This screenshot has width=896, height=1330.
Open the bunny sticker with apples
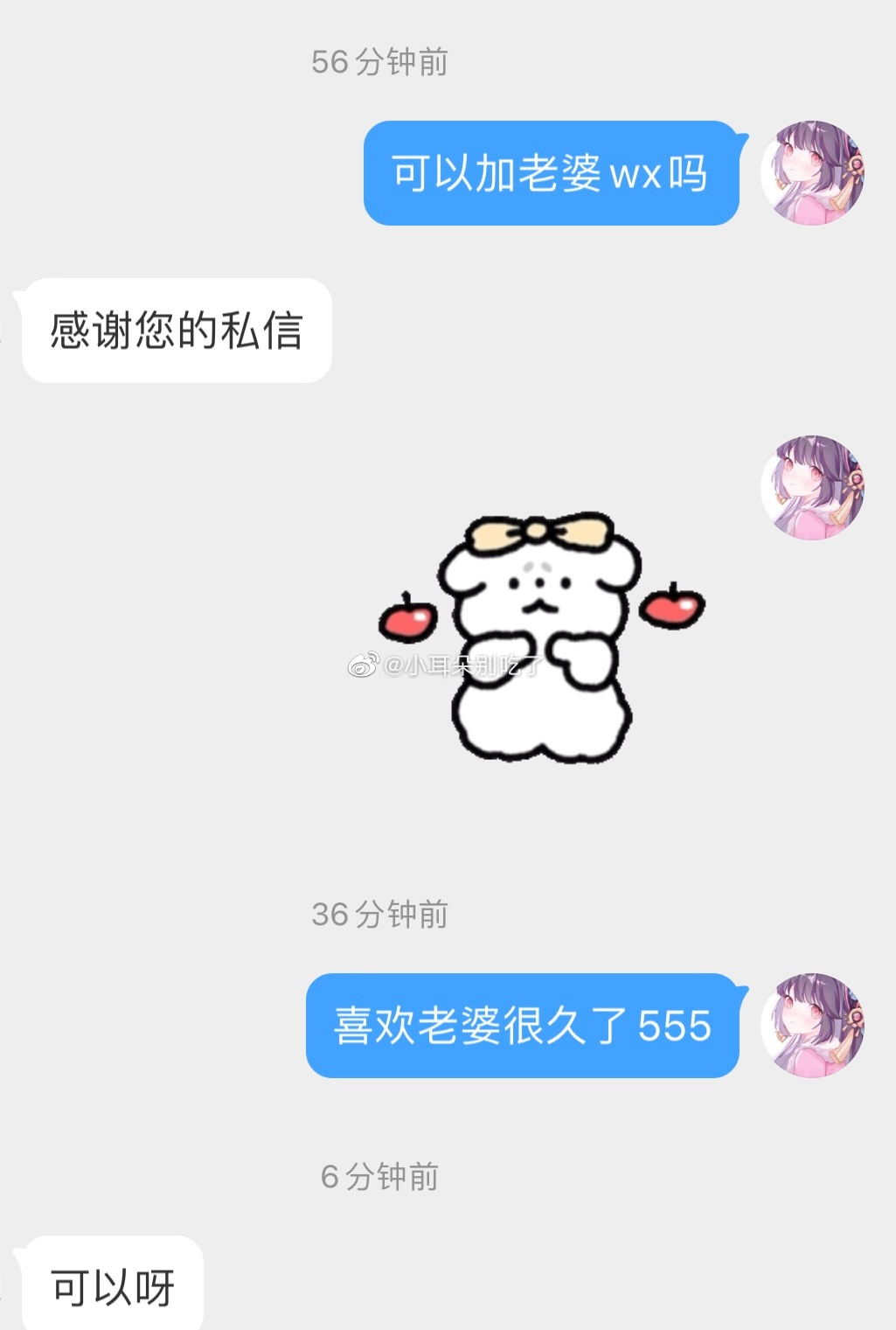[541, 637]
